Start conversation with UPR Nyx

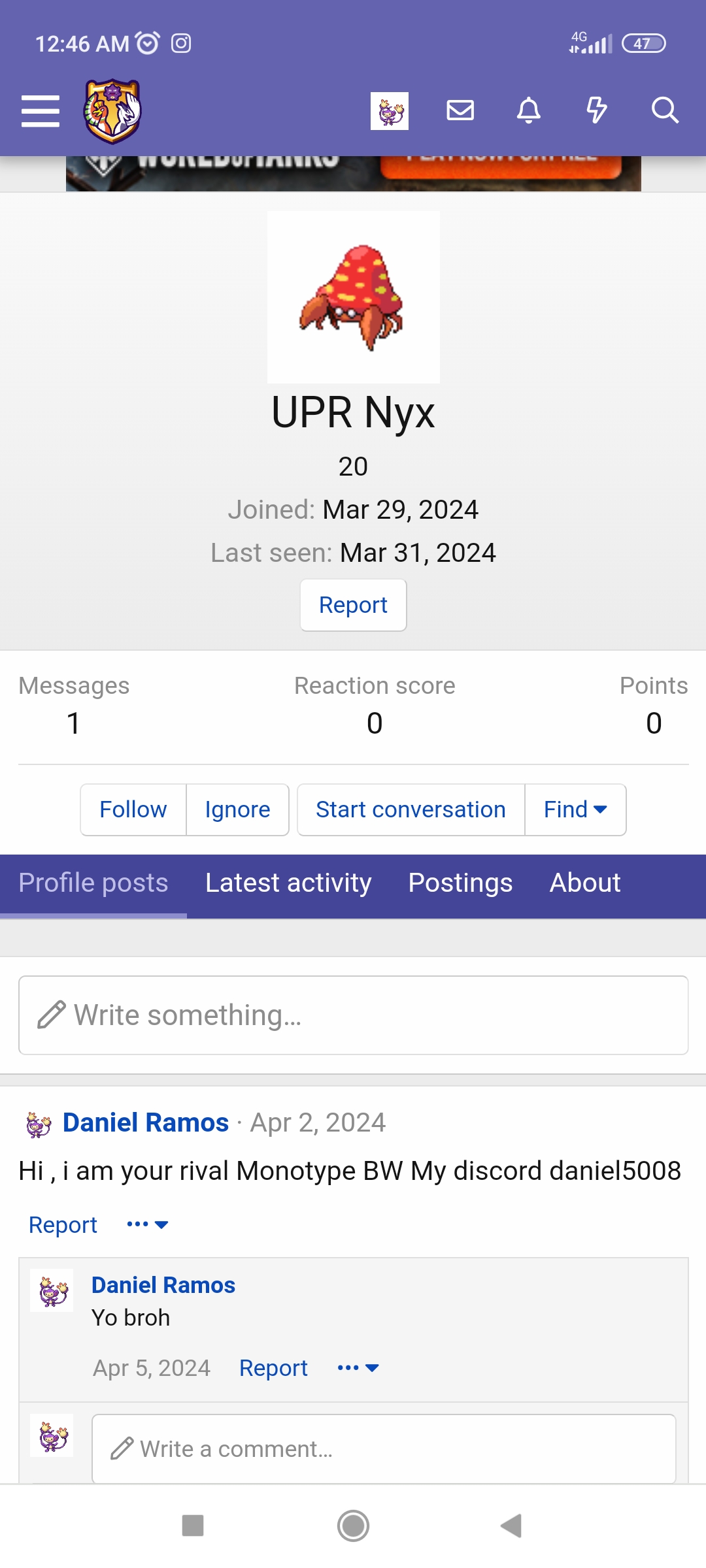tap(411, 809)
